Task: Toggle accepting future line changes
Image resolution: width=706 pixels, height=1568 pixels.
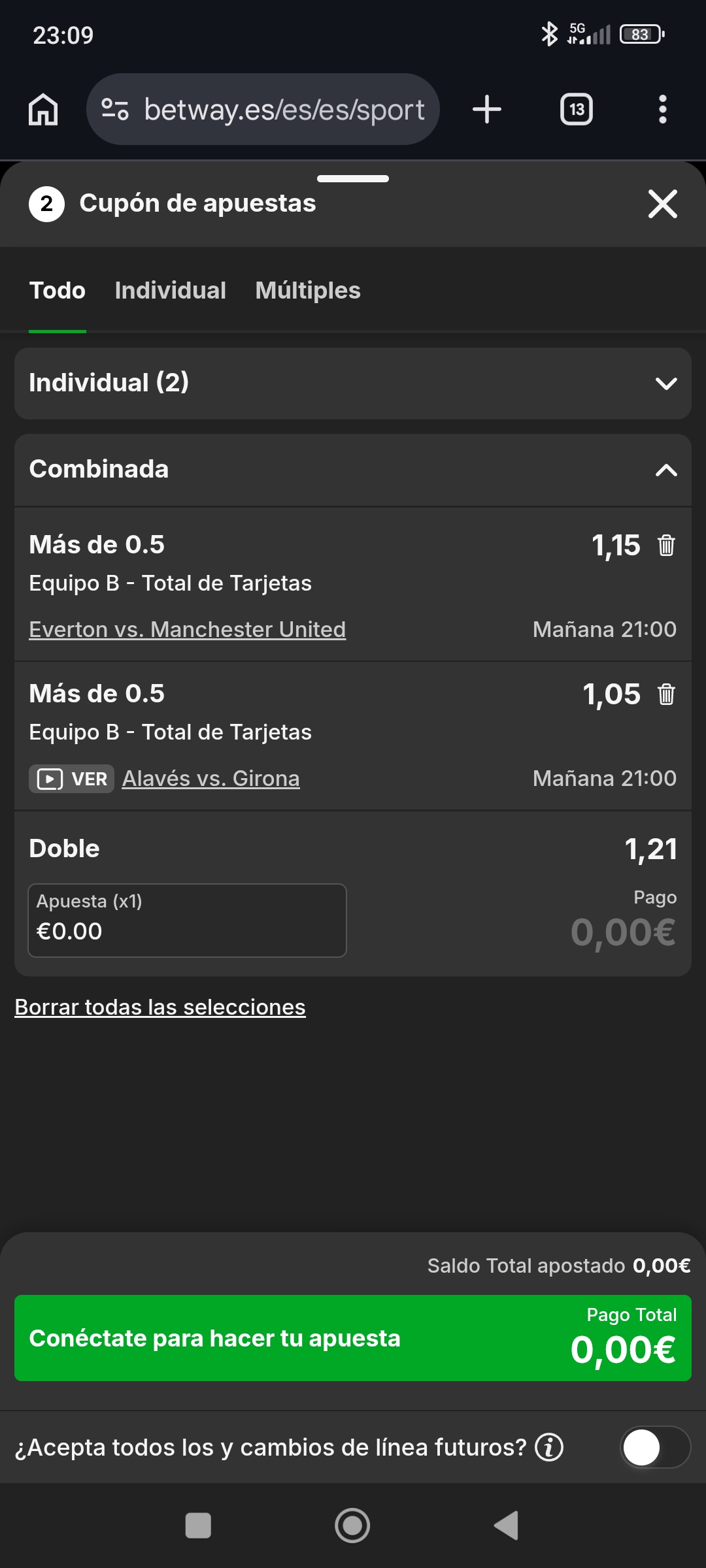Action: 654,1447
